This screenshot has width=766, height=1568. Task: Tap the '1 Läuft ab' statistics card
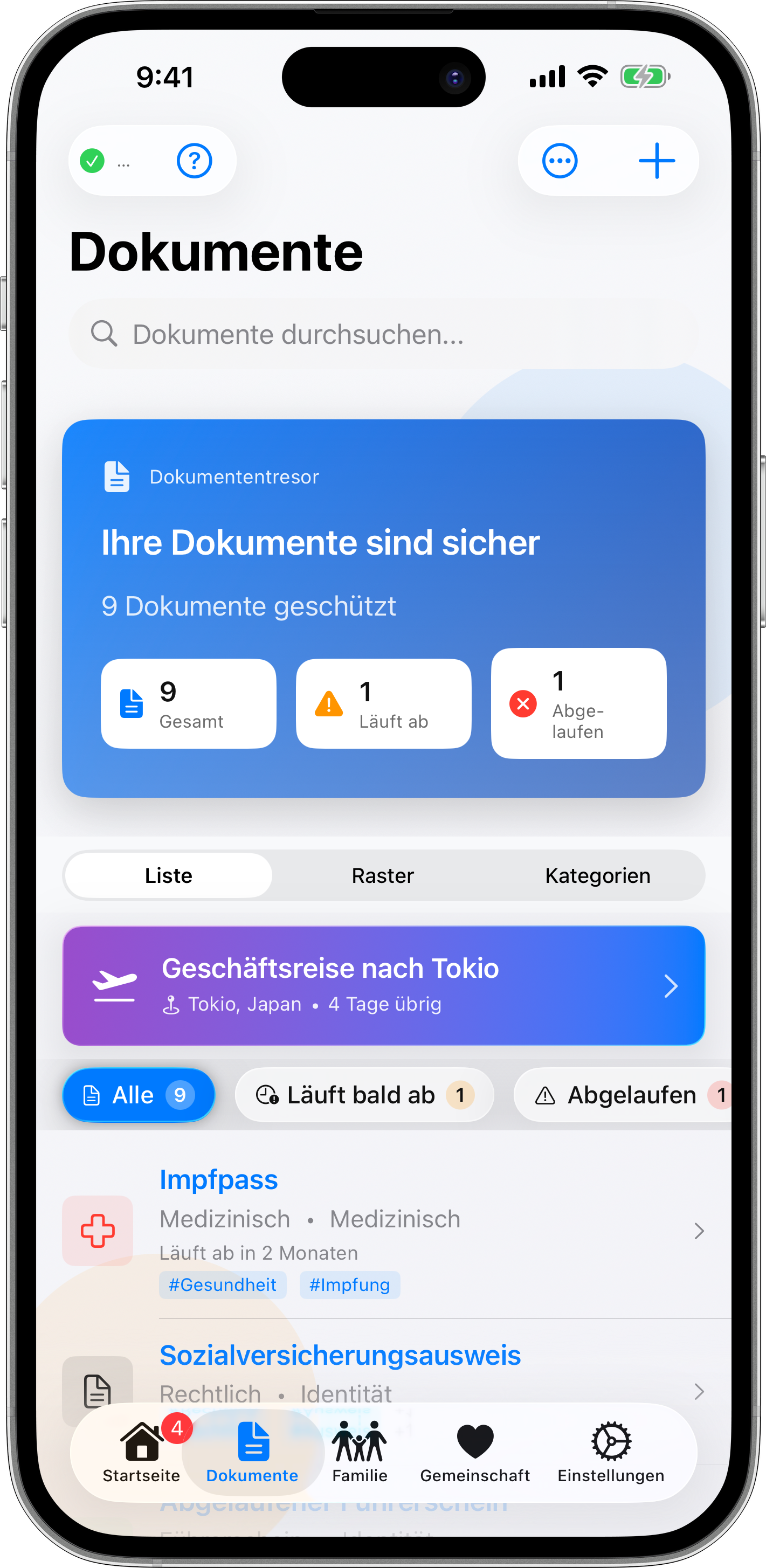coord(383,703)
